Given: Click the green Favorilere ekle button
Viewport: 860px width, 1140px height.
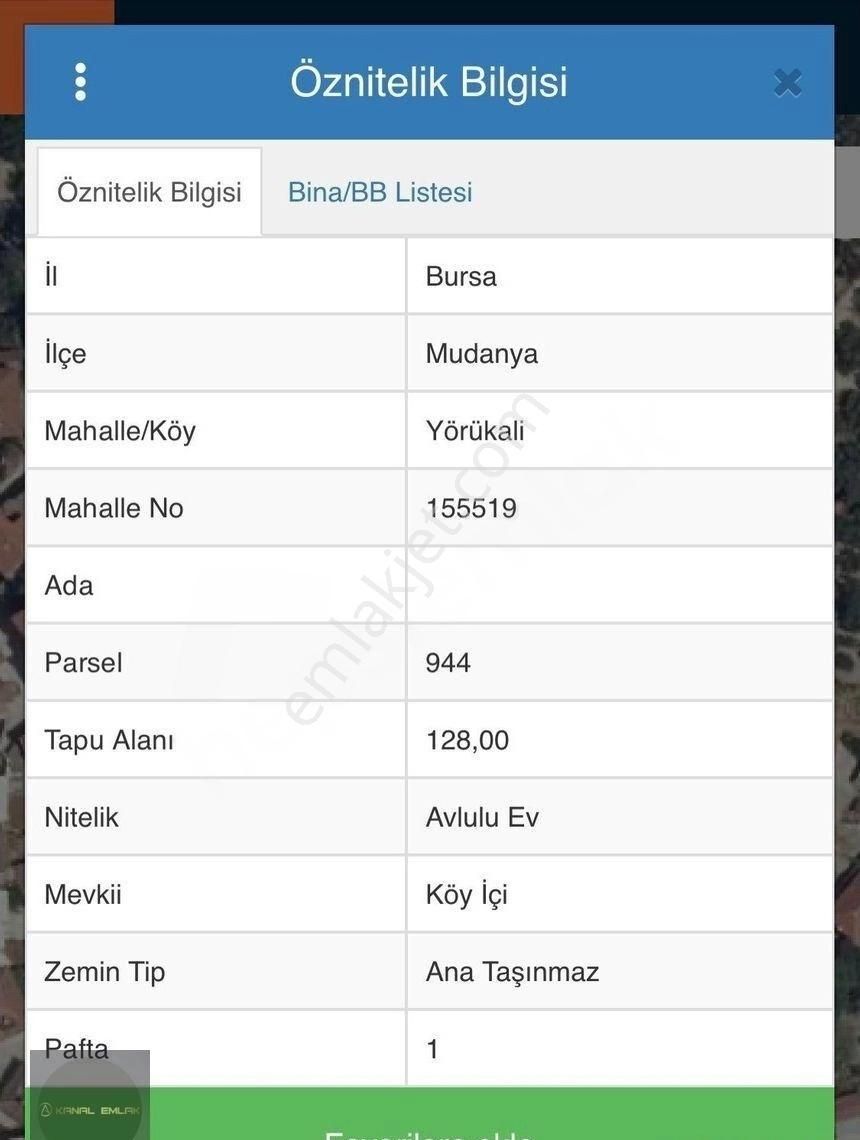Looking at the screenshot, I should (430, 1120).
